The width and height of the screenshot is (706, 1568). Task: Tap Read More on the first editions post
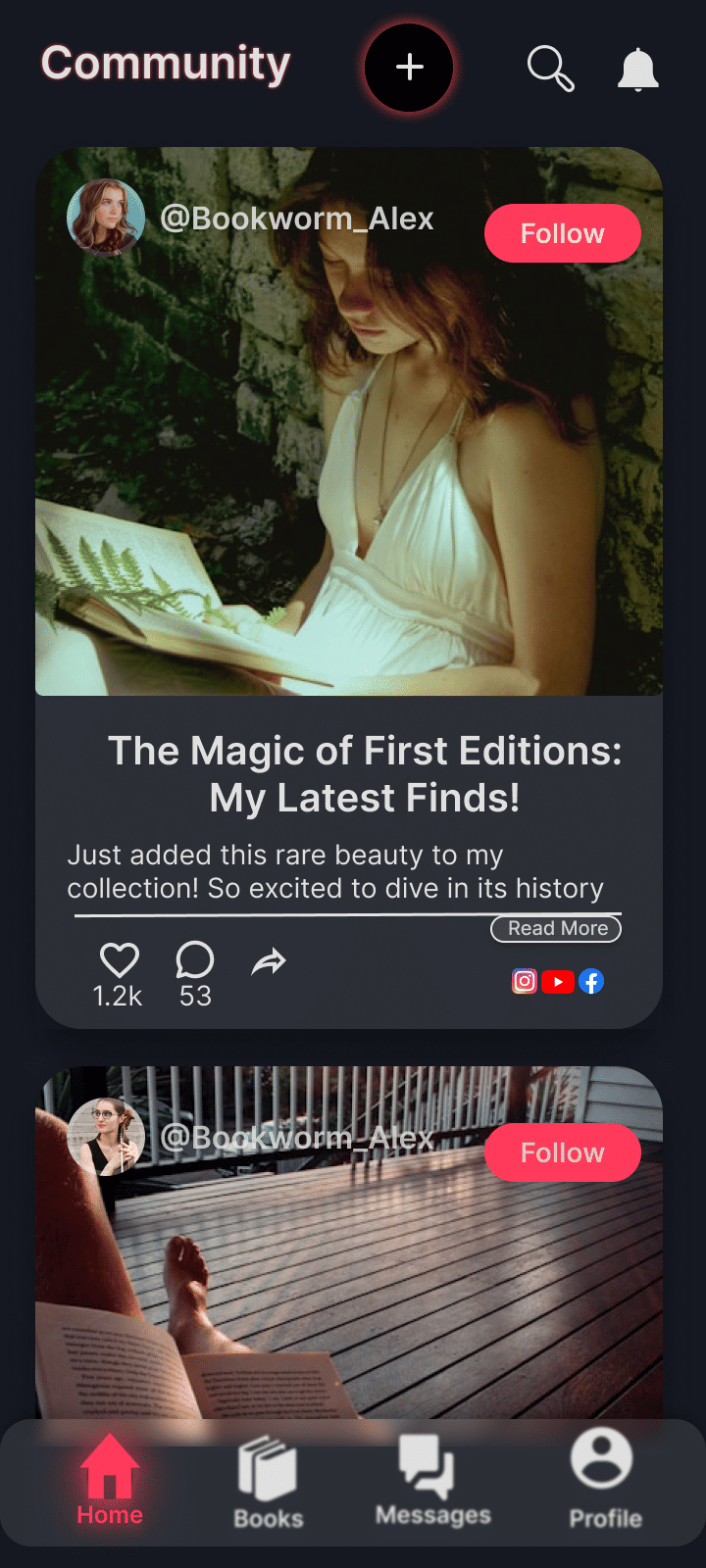pyautogui.click(x=556, y=928)
